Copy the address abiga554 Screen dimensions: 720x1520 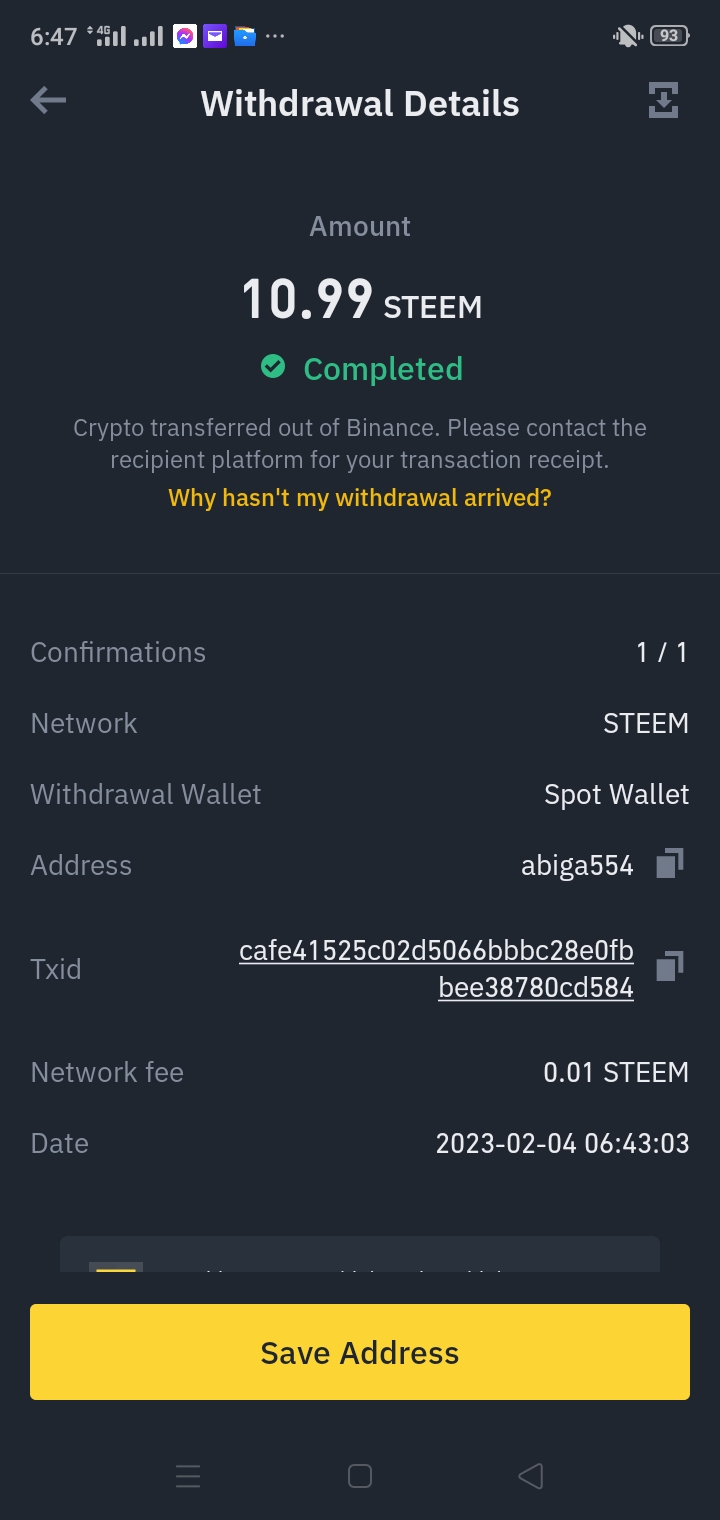669,864
